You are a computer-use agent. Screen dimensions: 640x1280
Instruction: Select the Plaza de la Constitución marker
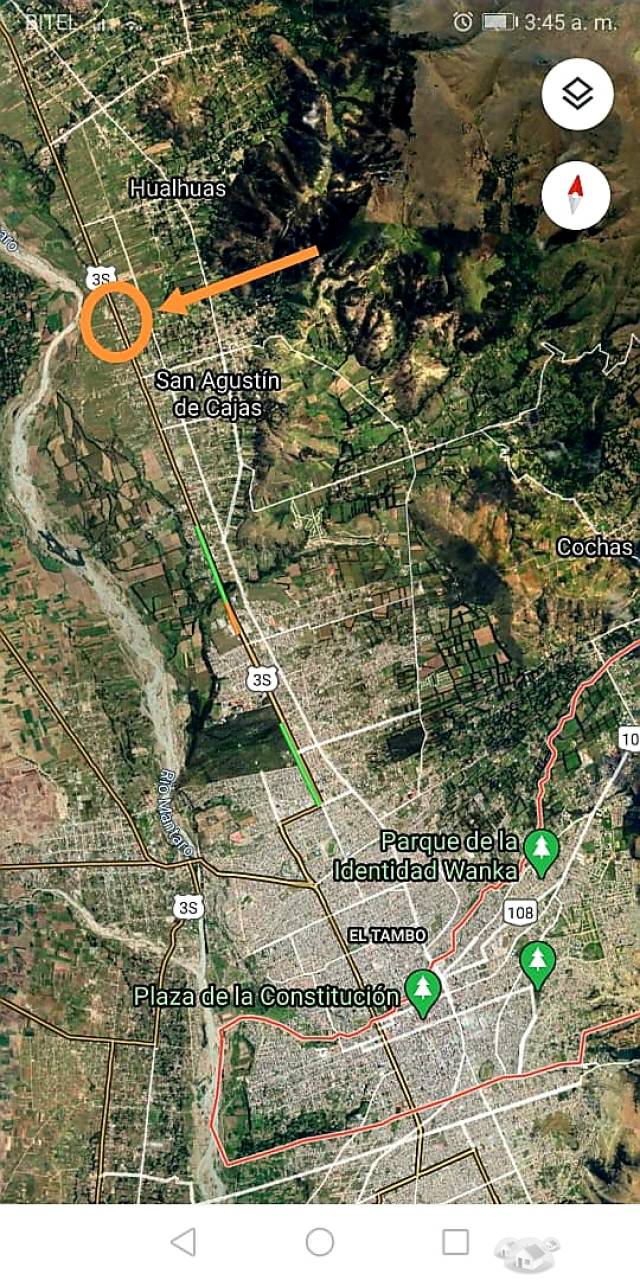click(423, 993)
